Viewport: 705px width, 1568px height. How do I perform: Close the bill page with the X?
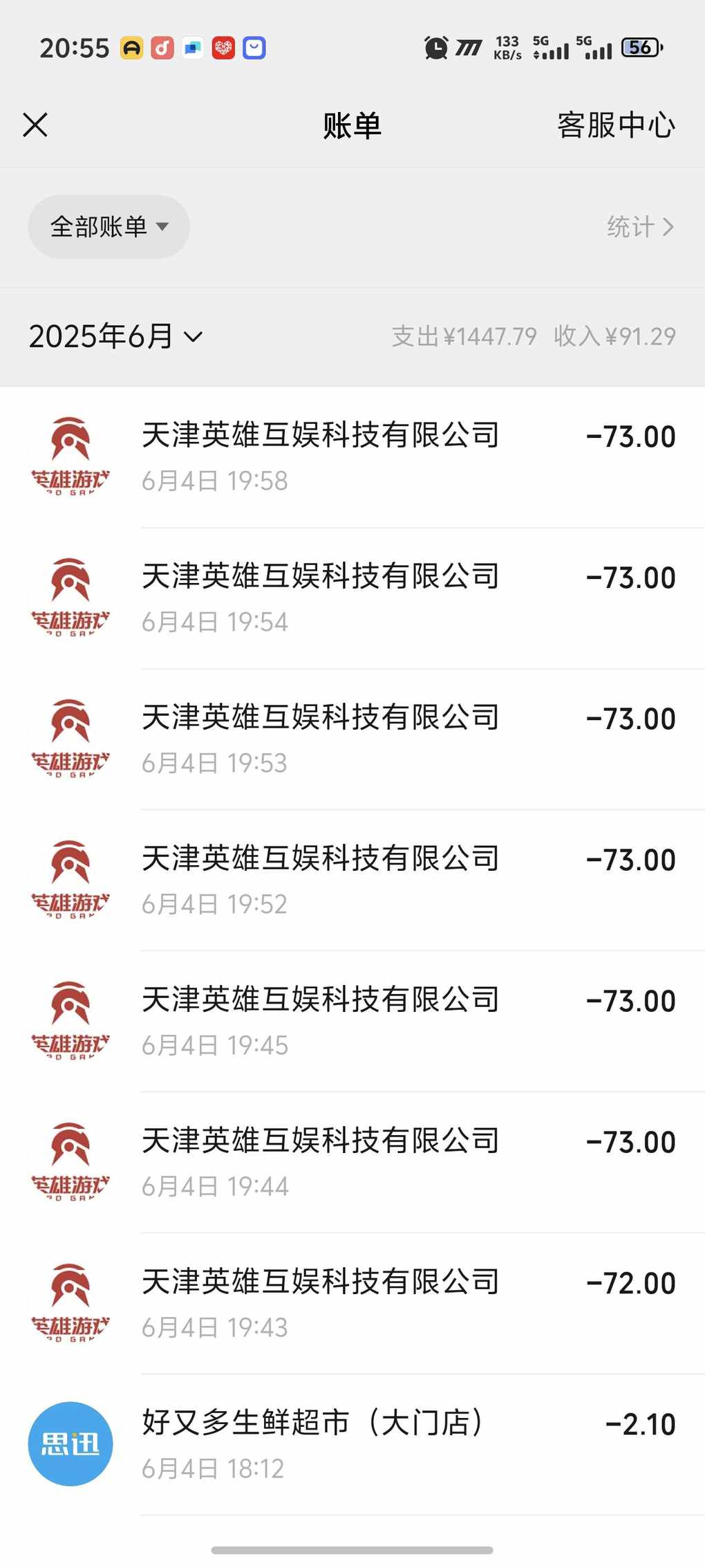click(35, 125)
